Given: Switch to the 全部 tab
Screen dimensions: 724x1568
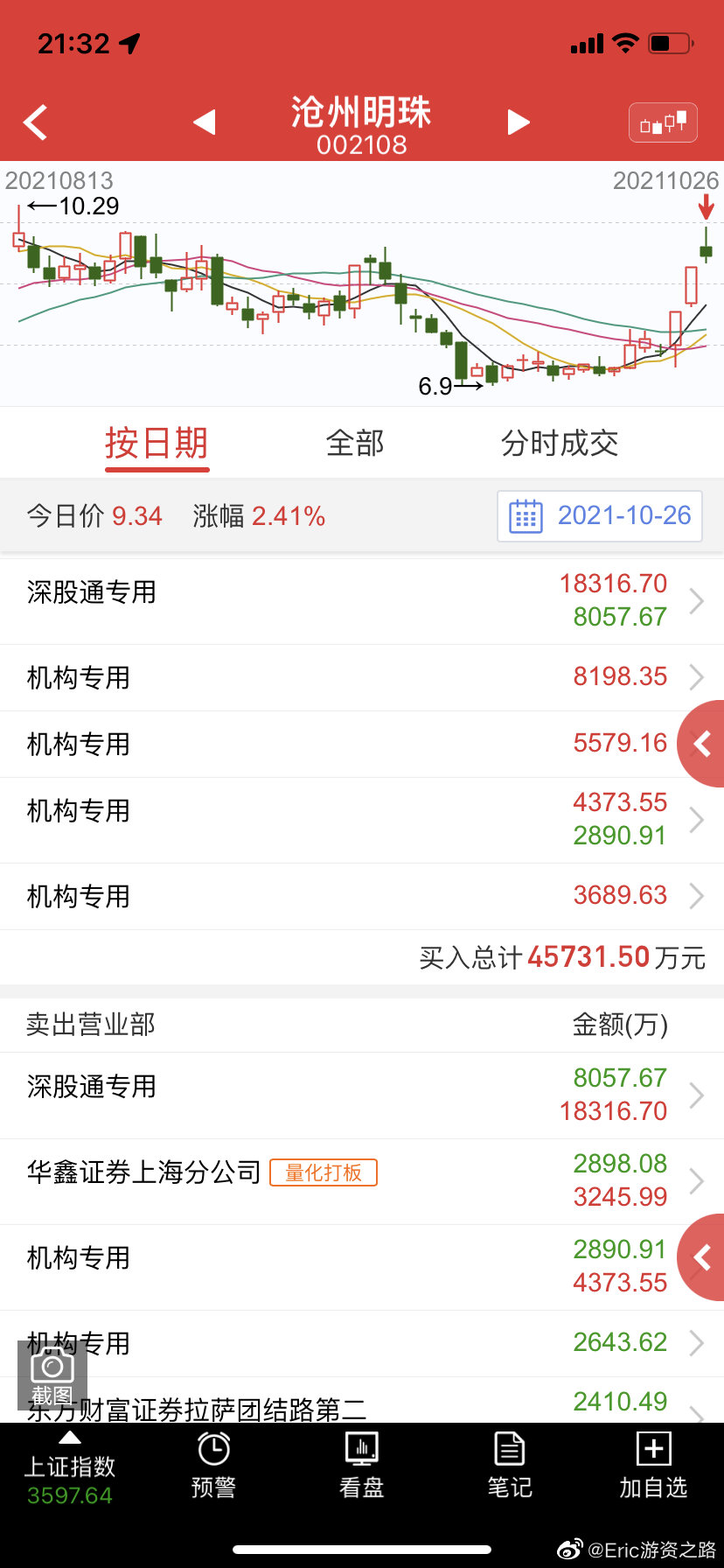Looking at the screenshot, I should [x=355, y=444].
